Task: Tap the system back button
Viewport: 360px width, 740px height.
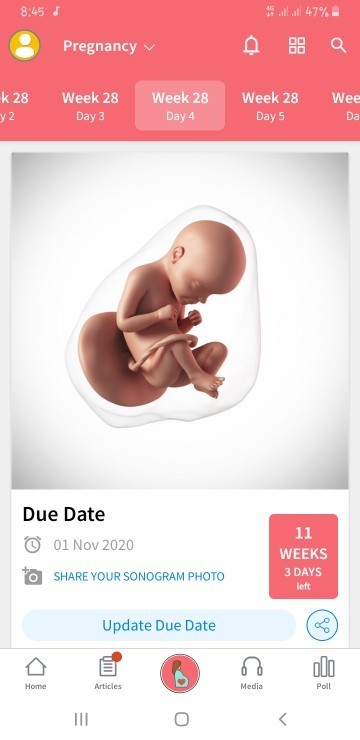Action: [x=282, y=719]
